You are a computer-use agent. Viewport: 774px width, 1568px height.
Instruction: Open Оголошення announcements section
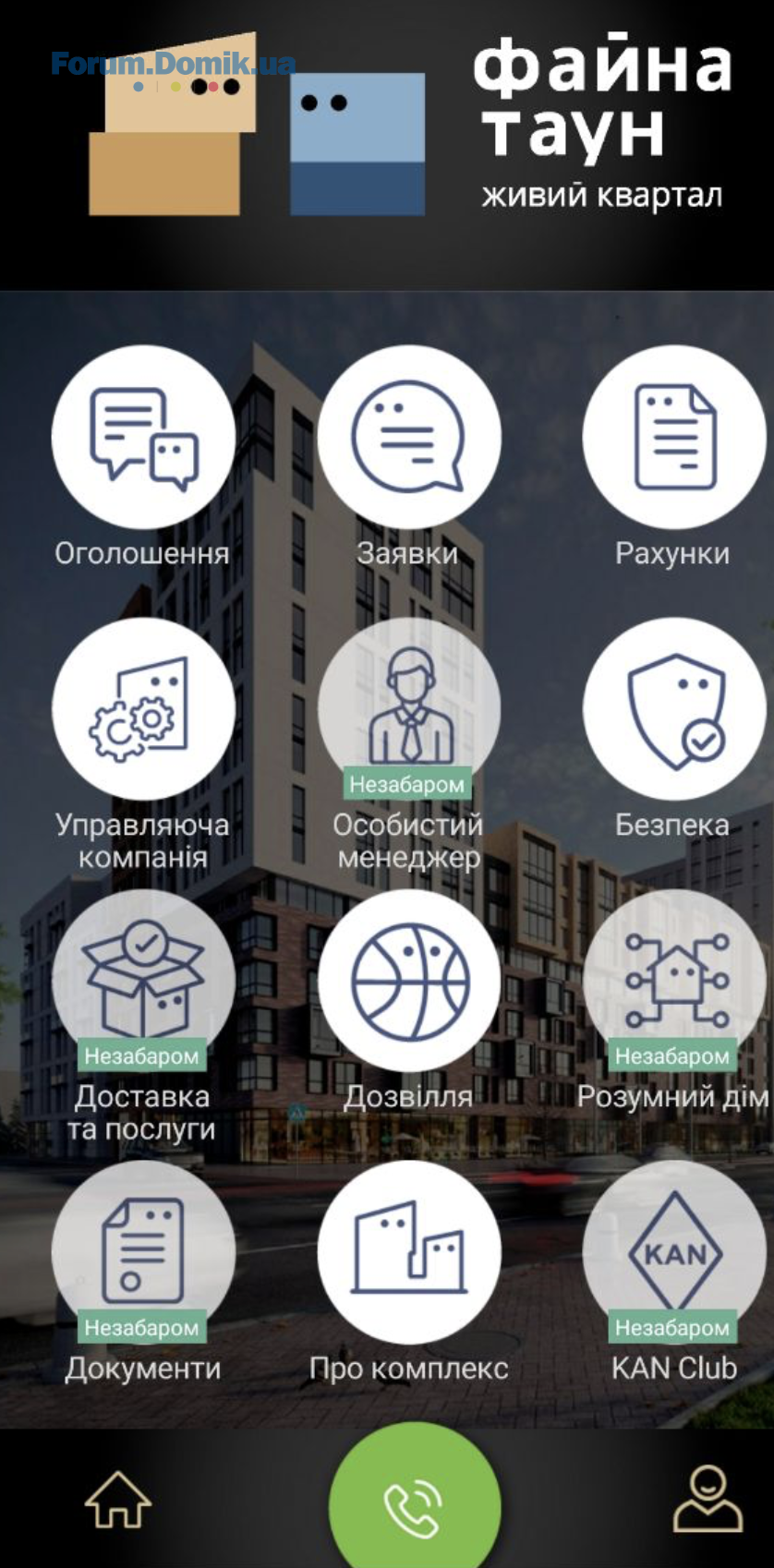click(x=143, y=437)
